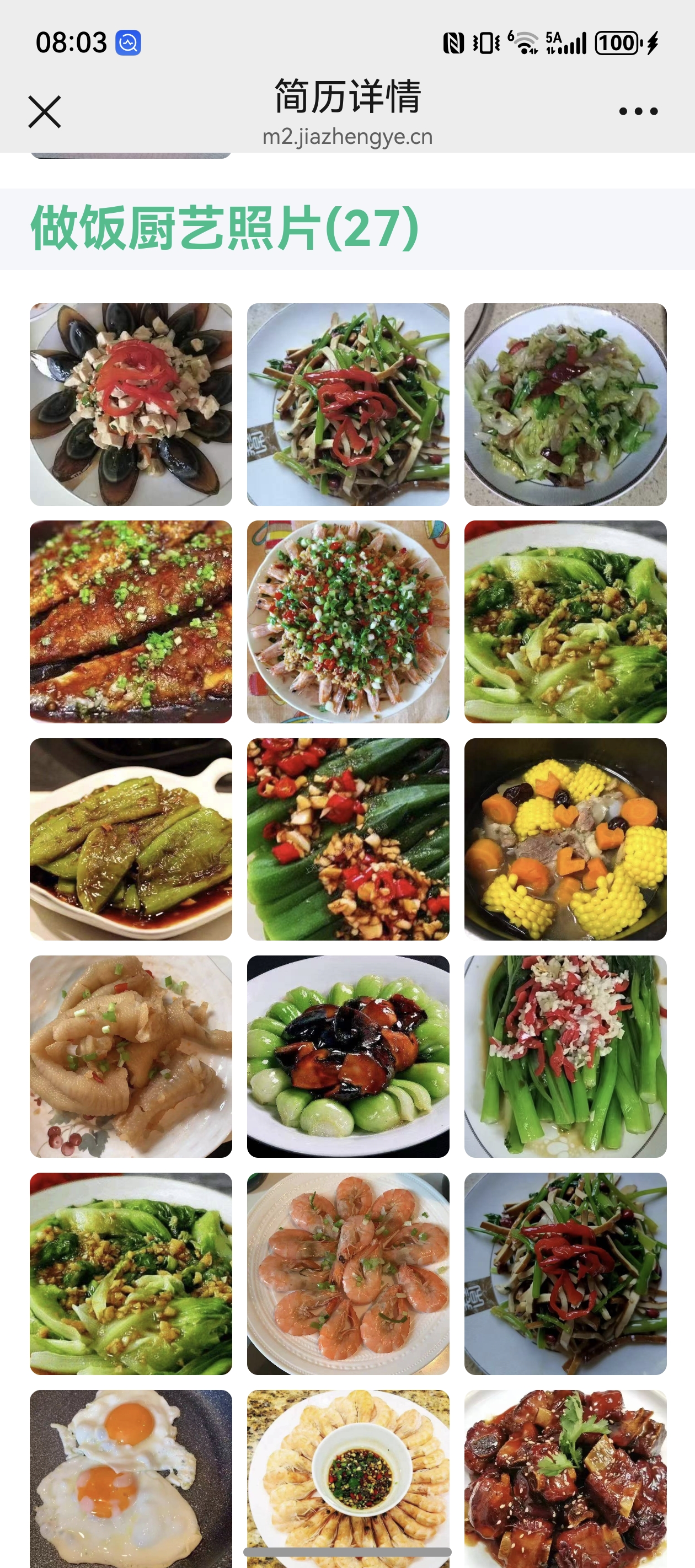Open the mushrooms with bok choy photo
Image resolution: width=695 pixels, height=1568 pixels.
click(x=348, y=1056)
